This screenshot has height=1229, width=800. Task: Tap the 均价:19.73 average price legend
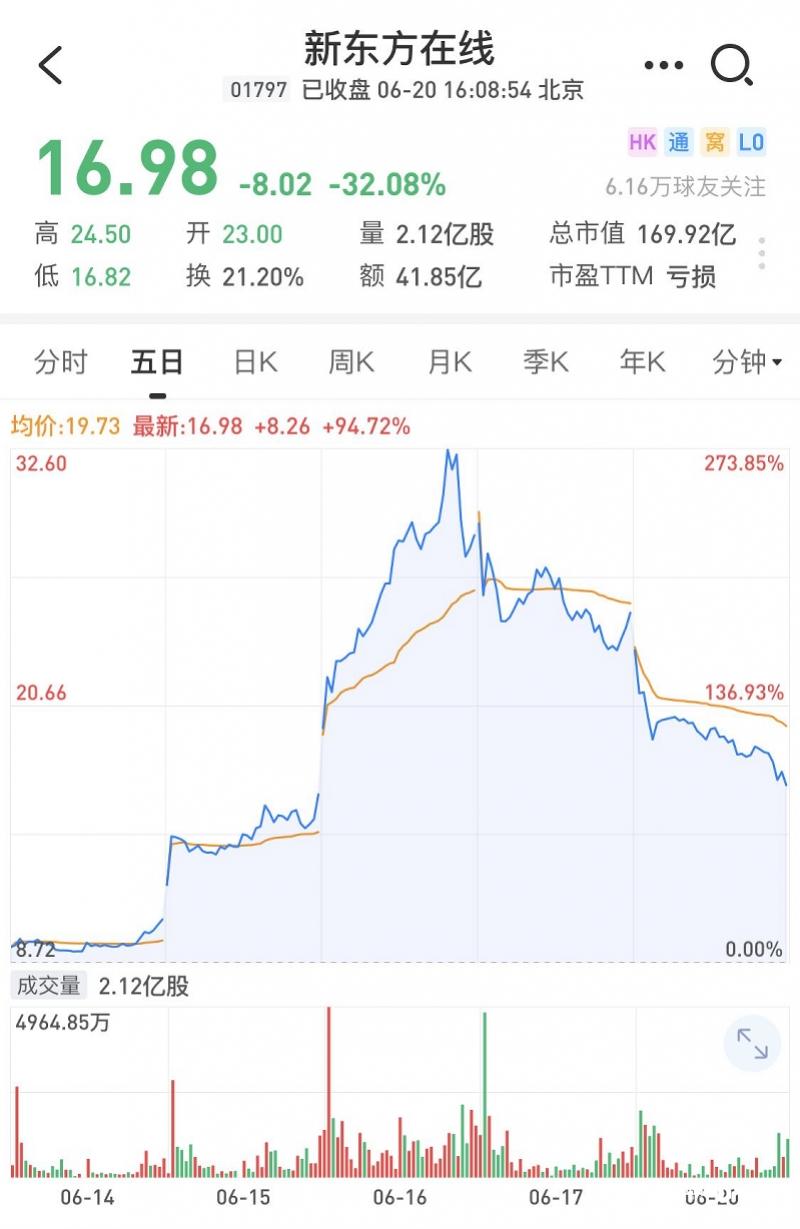point(62,423)
